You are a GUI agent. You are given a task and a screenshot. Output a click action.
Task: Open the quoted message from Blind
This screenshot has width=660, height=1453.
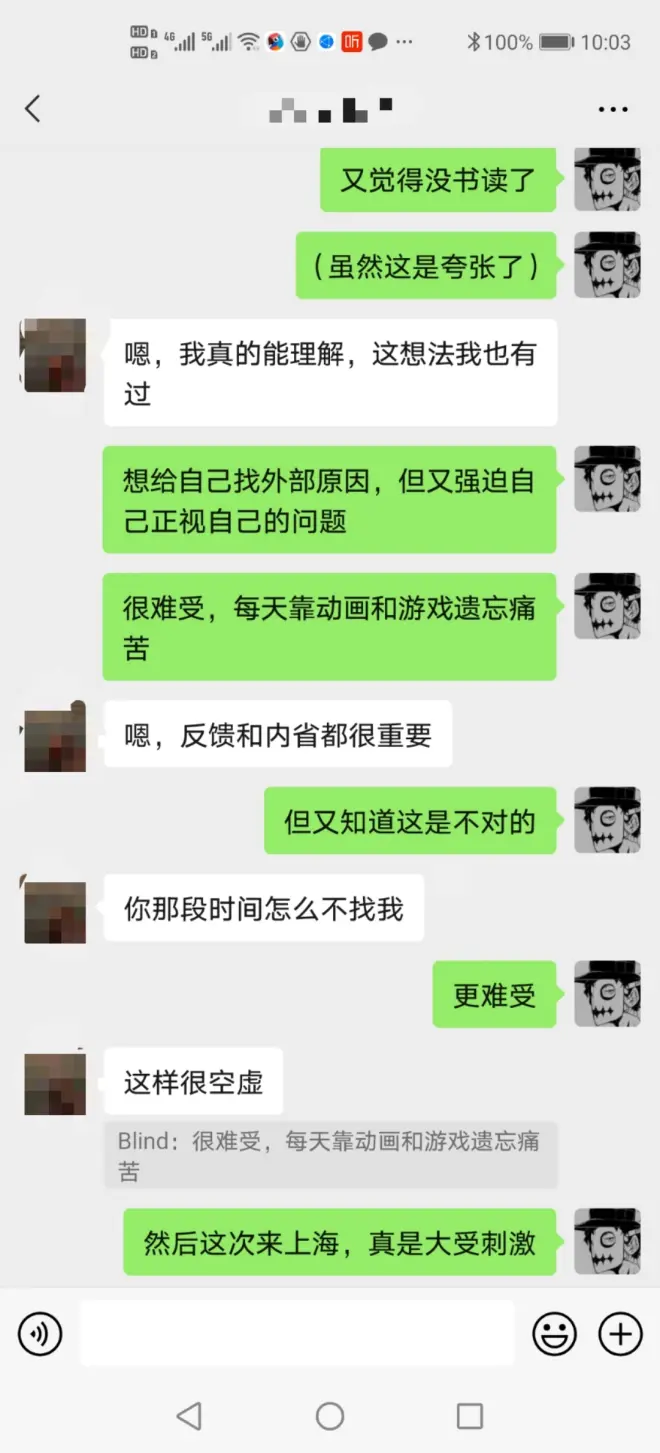coord(330,1155)
